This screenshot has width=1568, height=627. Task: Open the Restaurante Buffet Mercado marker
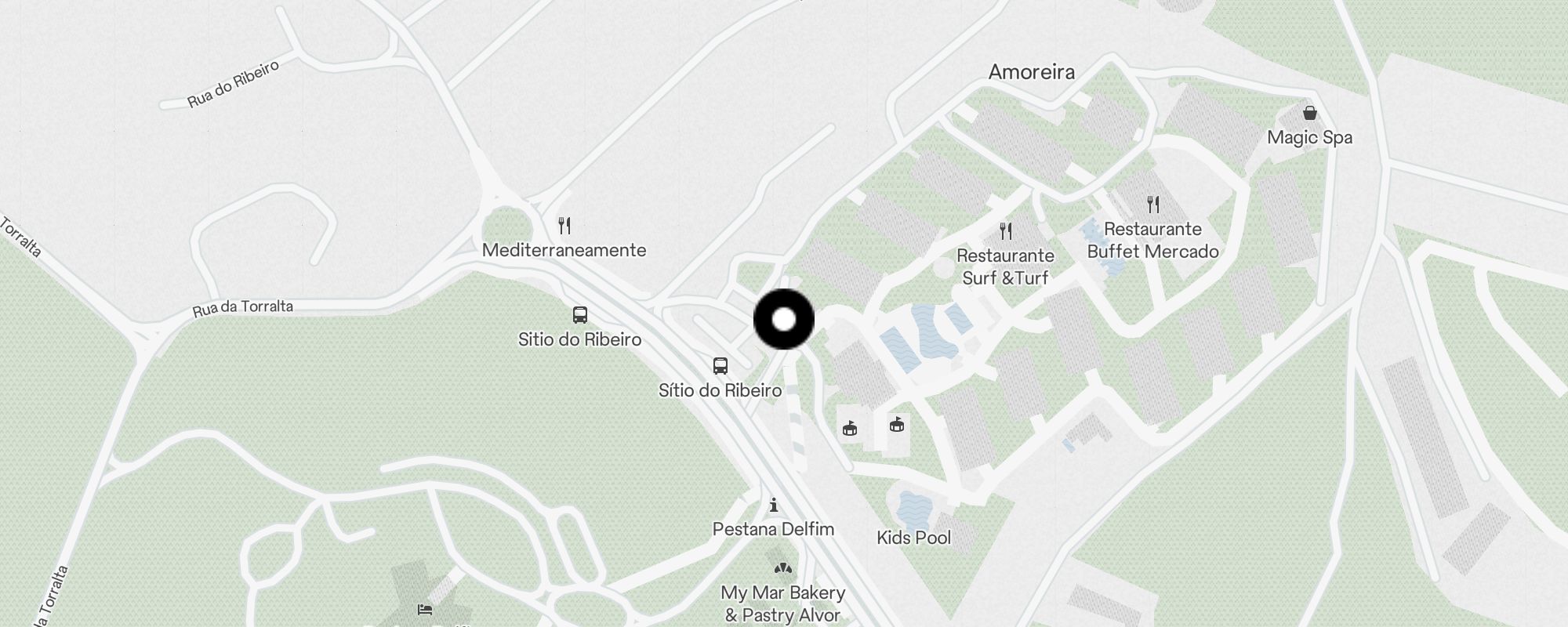(1152, 205)
